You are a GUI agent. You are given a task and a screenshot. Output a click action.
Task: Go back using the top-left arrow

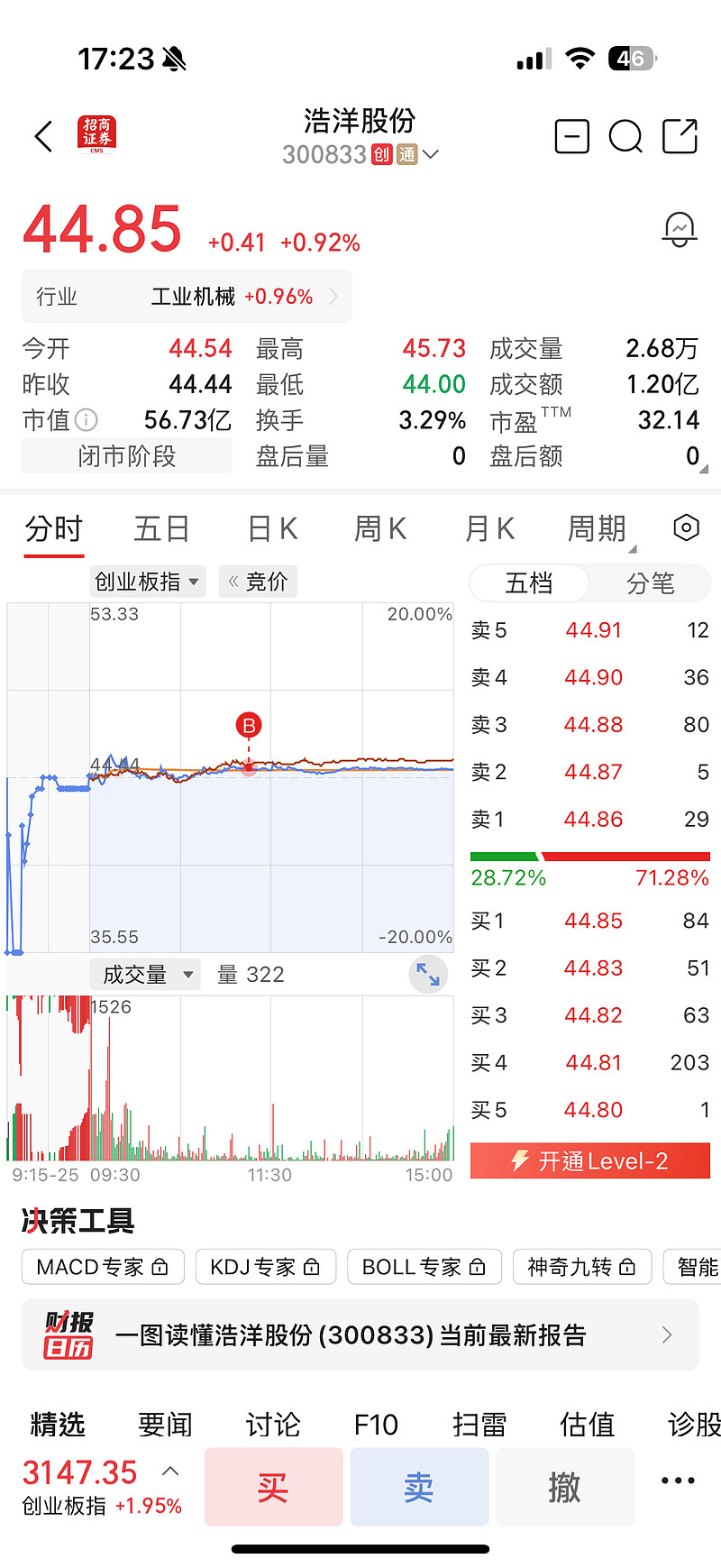pyautogui.click(x=43, y=137)
